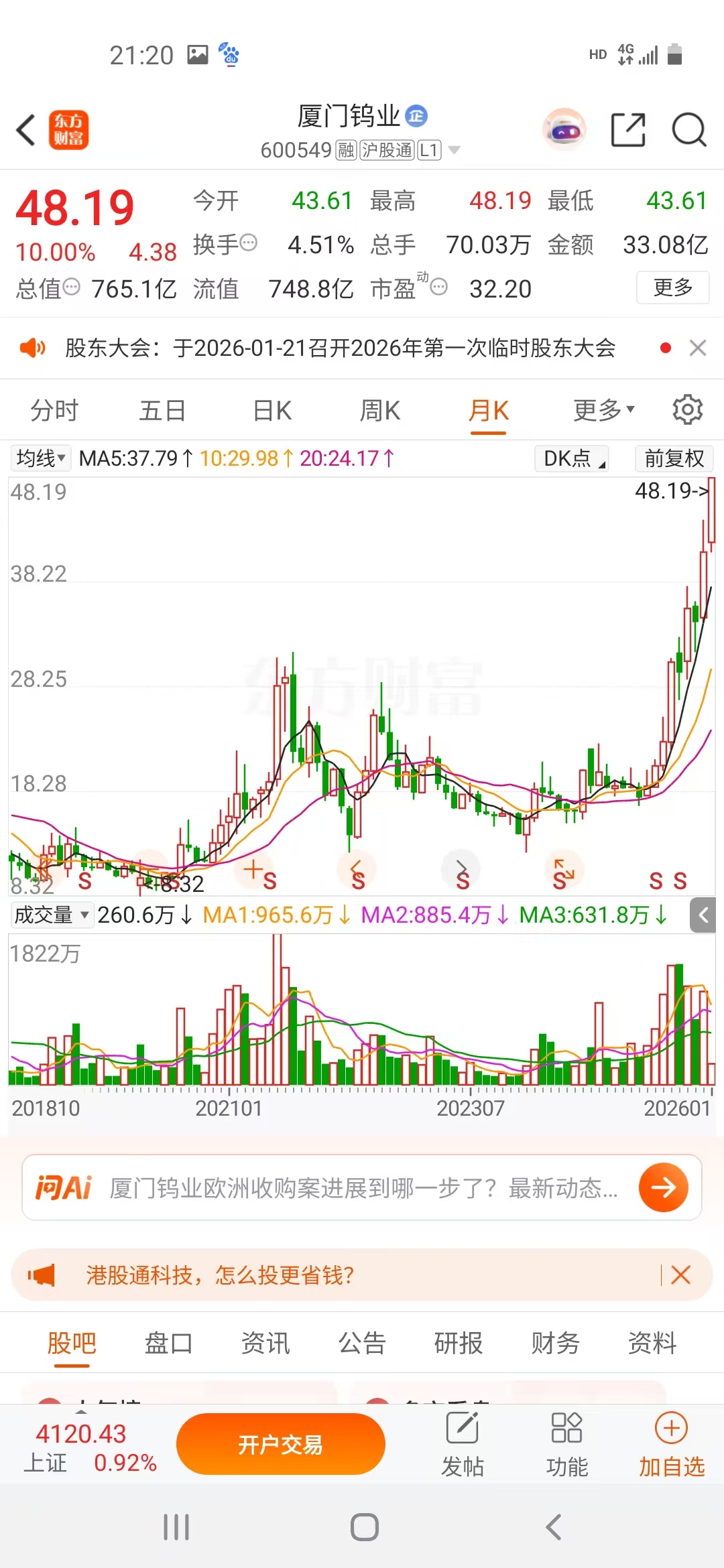Close the 港股通科技 promo banner

click(x=680, y=1275)
